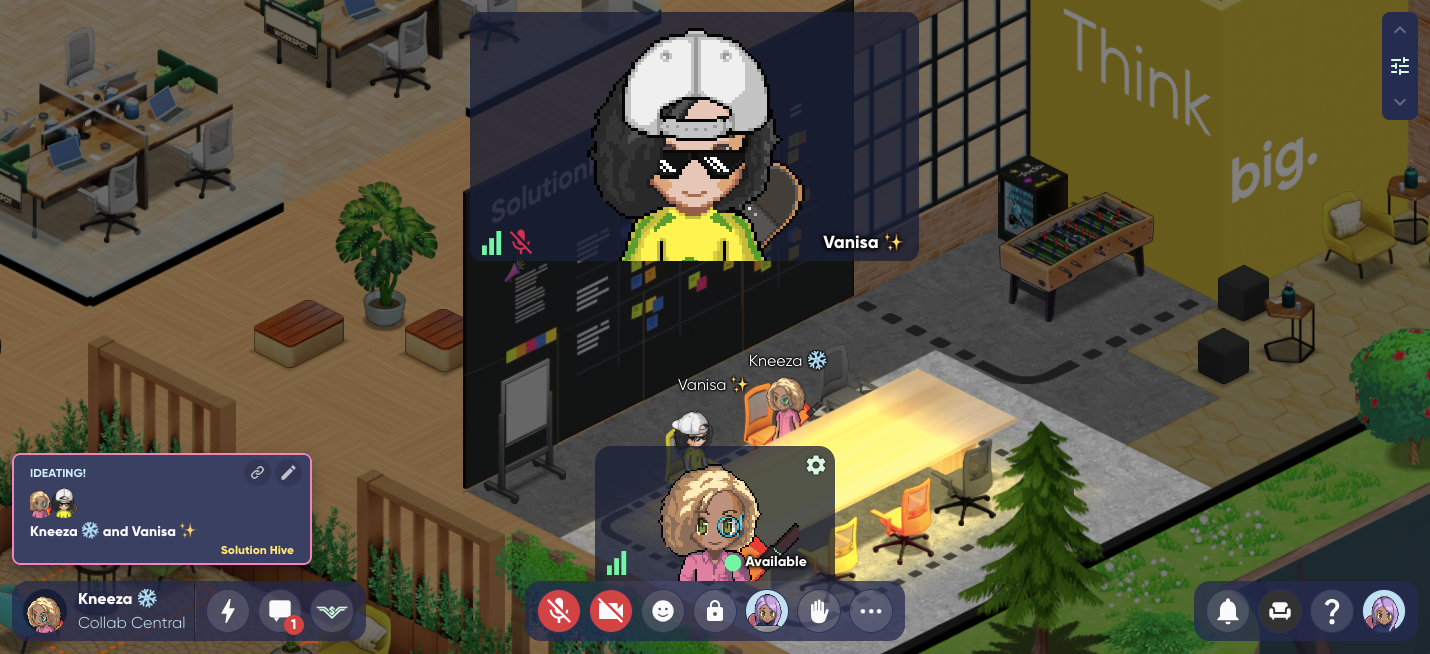Collapse the view panel with up chevron

click(1400, 31)
